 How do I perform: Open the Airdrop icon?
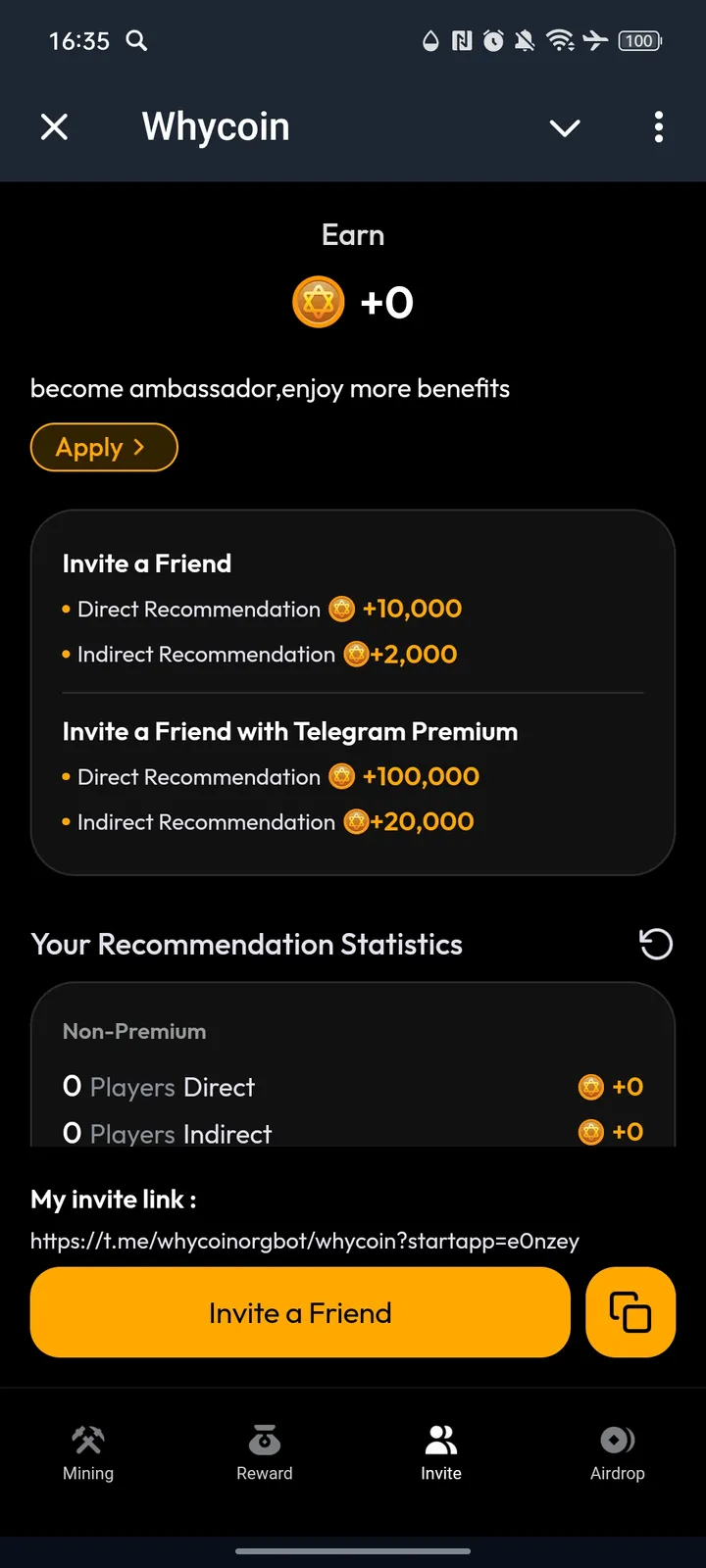[618, 1441]
